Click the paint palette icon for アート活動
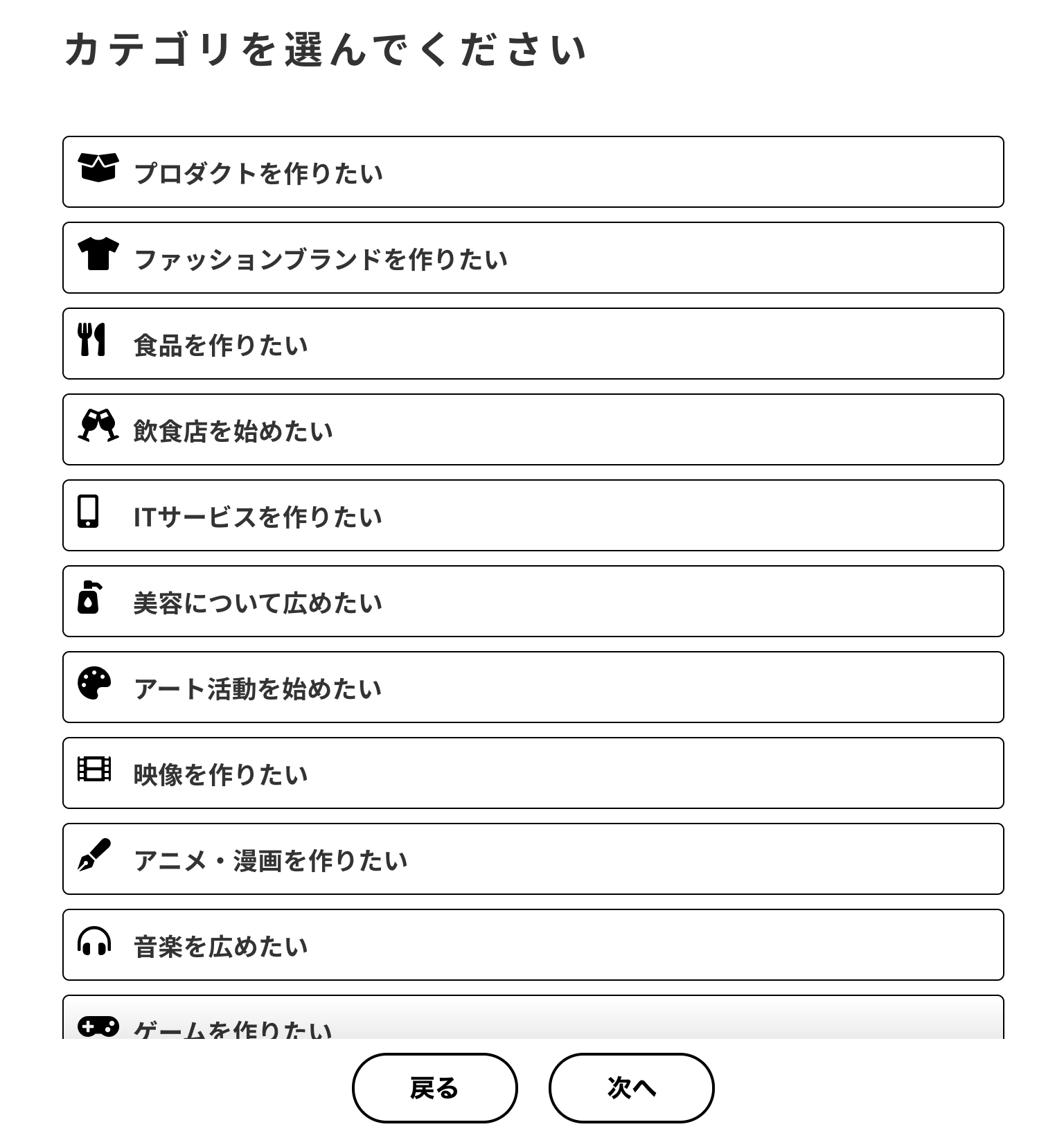 [x=94, y=684]
